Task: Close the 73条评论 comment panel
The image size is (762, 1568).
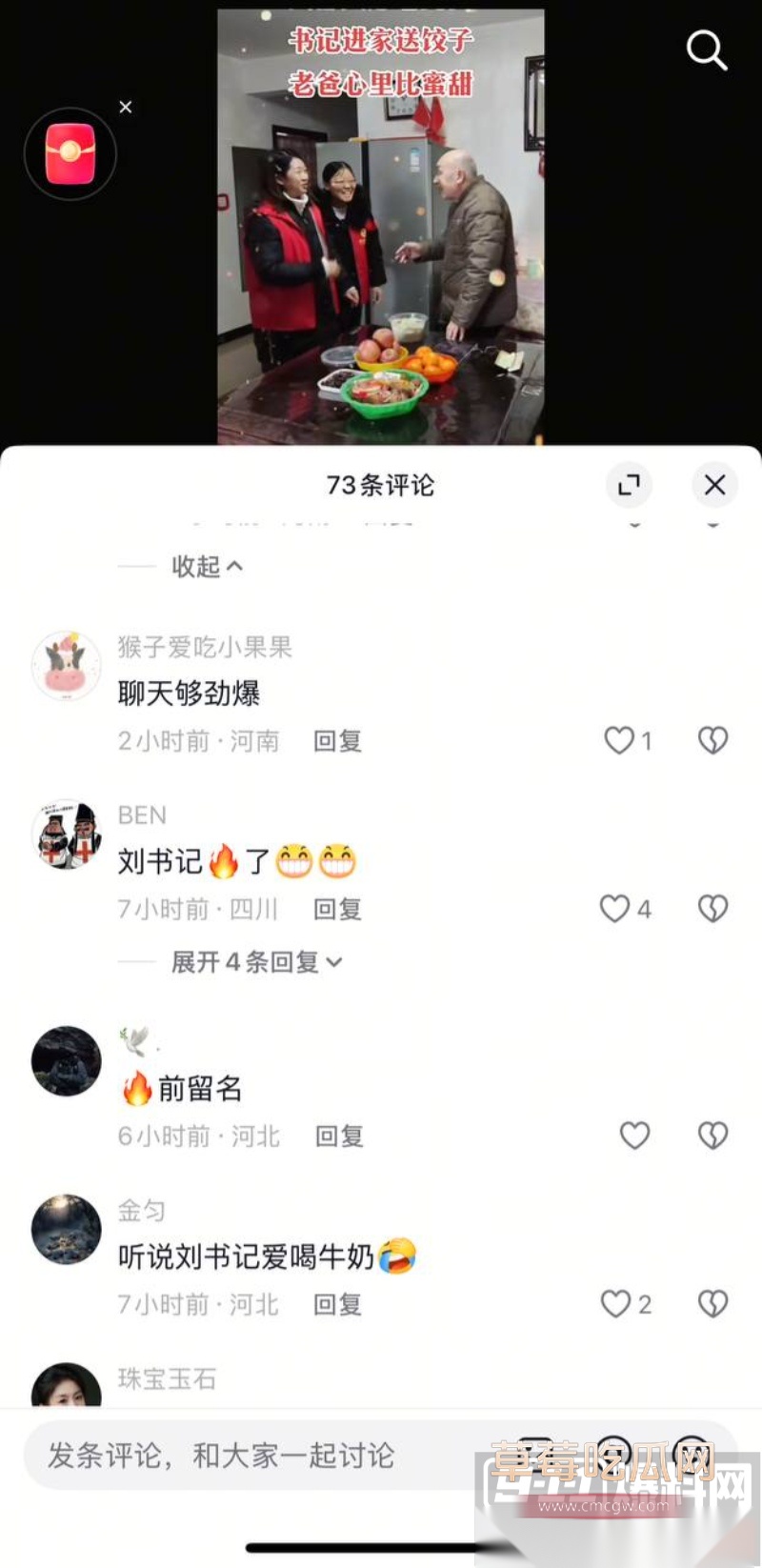Action: coord(714,485)
